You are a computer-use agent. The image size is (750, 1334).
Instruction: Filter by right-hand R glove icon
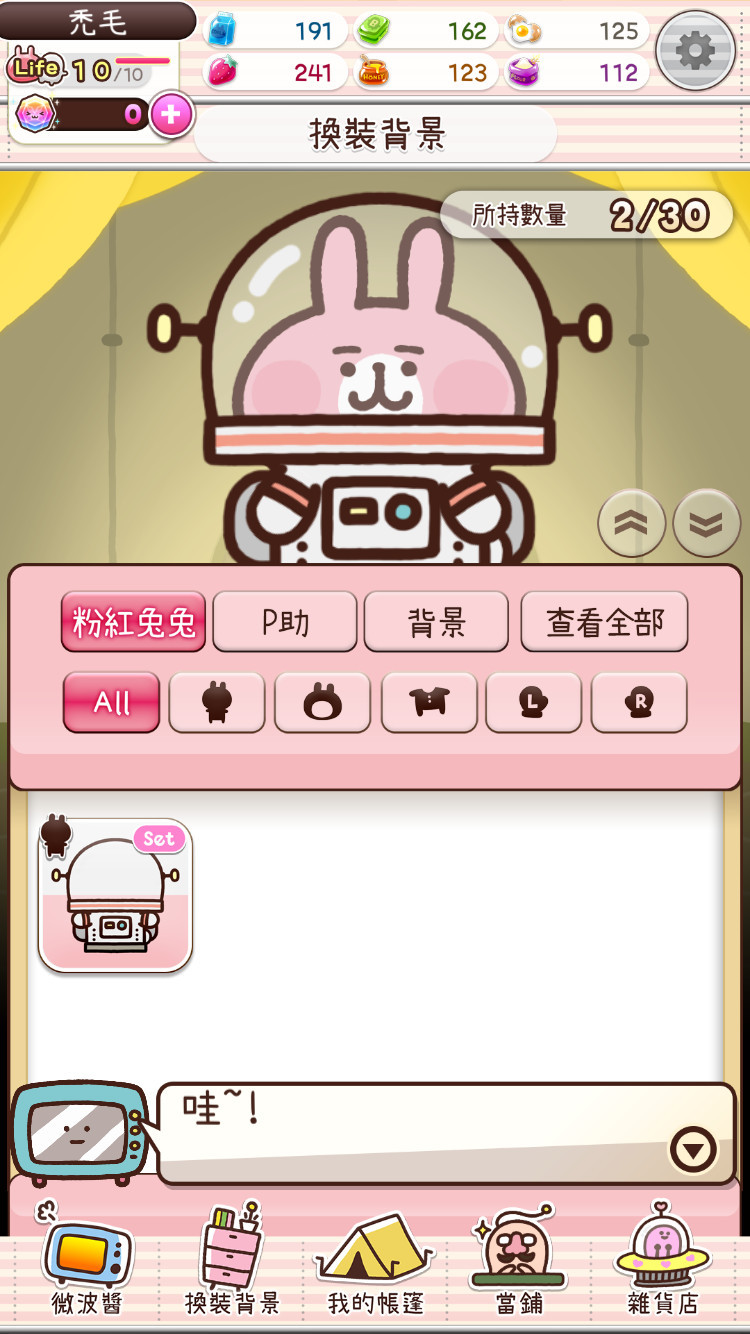639,702
